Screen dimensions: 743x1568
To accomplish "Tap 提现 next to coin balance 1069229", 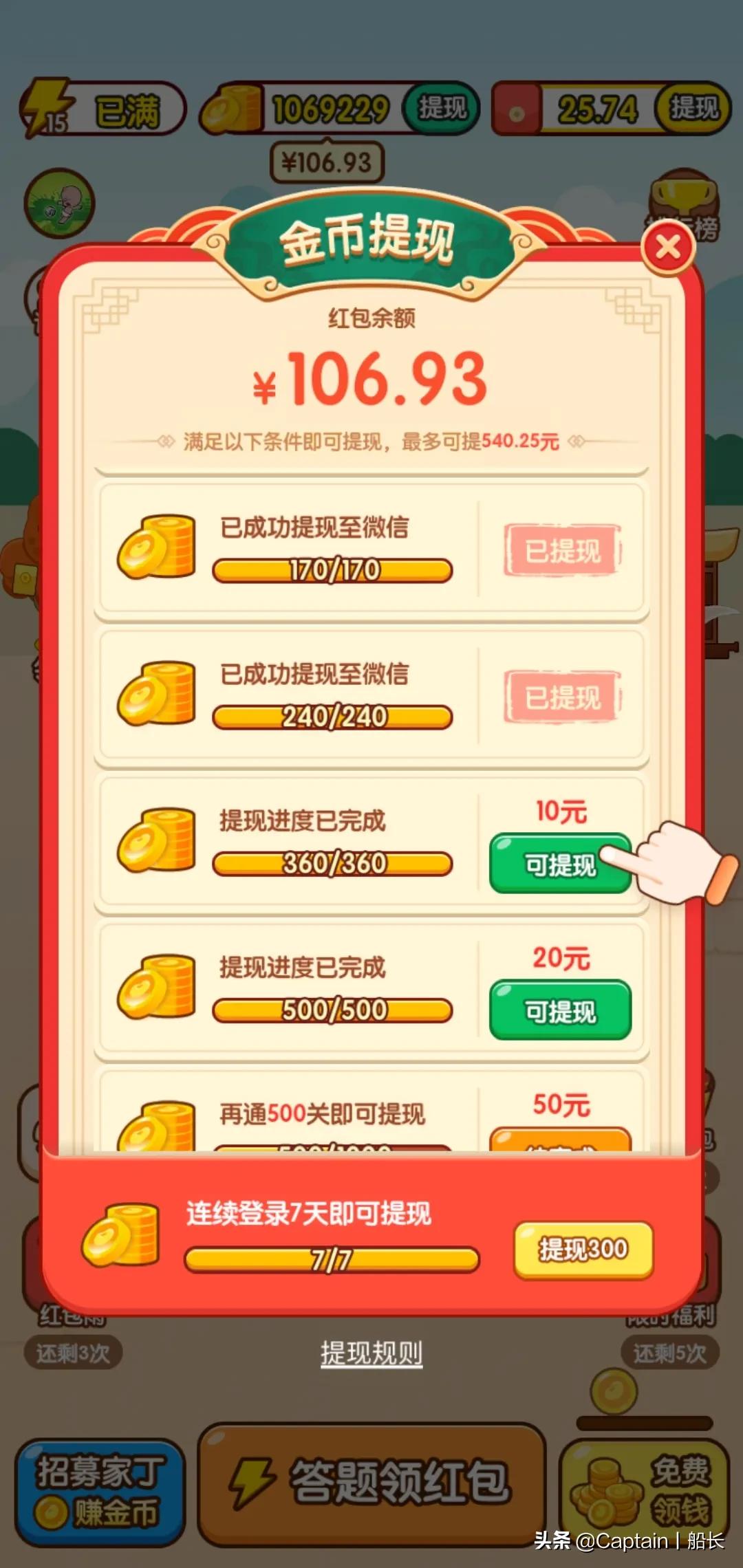I will pyautogui.click(x=441, y=108).
